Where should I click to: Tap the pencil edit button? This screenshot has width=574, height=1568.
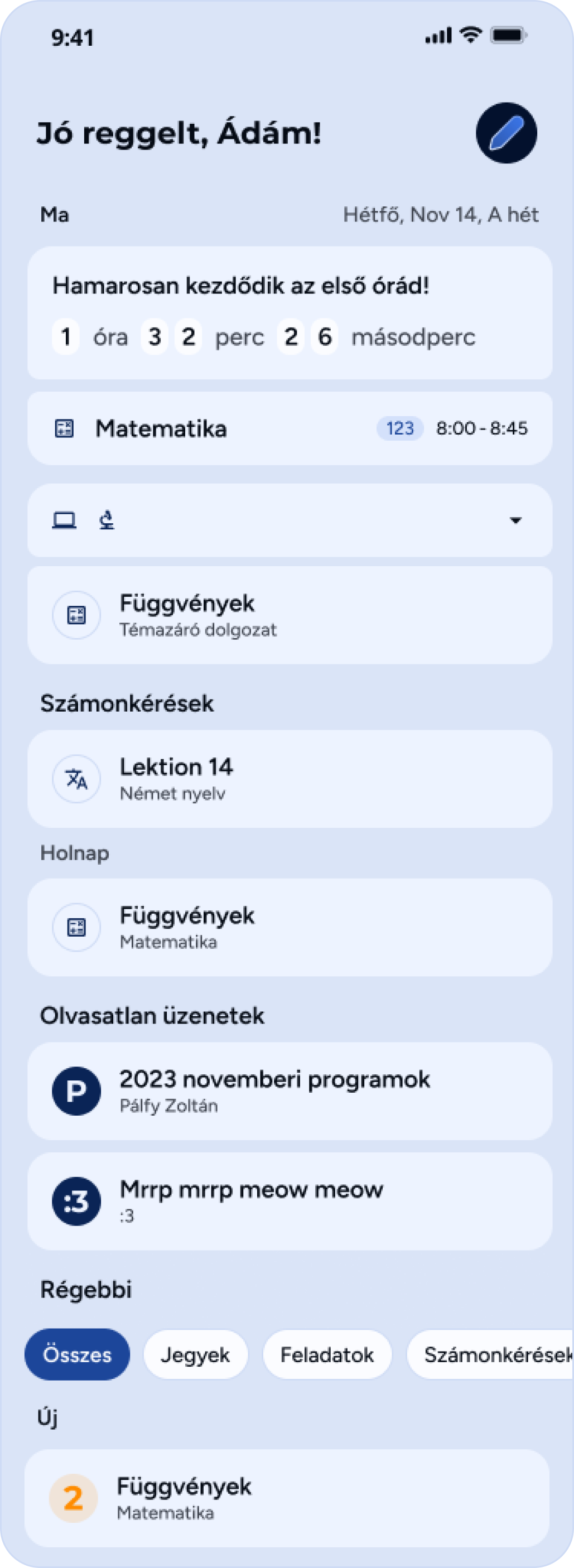506,133
